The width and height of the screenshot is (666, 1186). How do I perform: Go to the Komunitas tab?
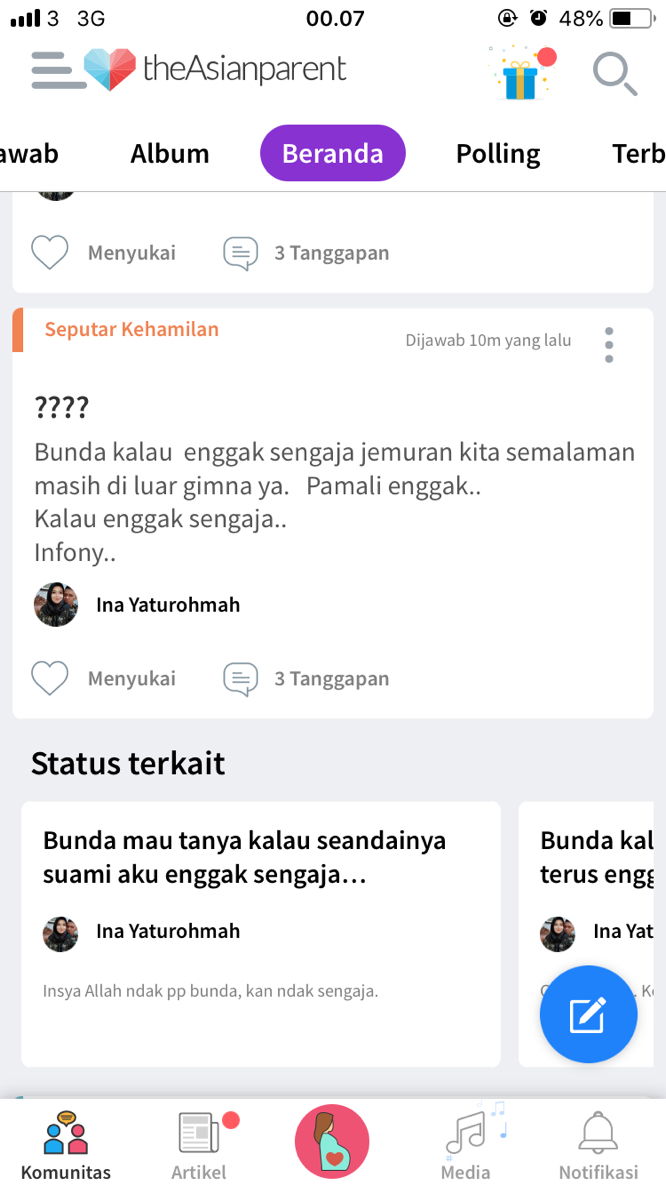pyautogui.click(x=66, y=1144)
